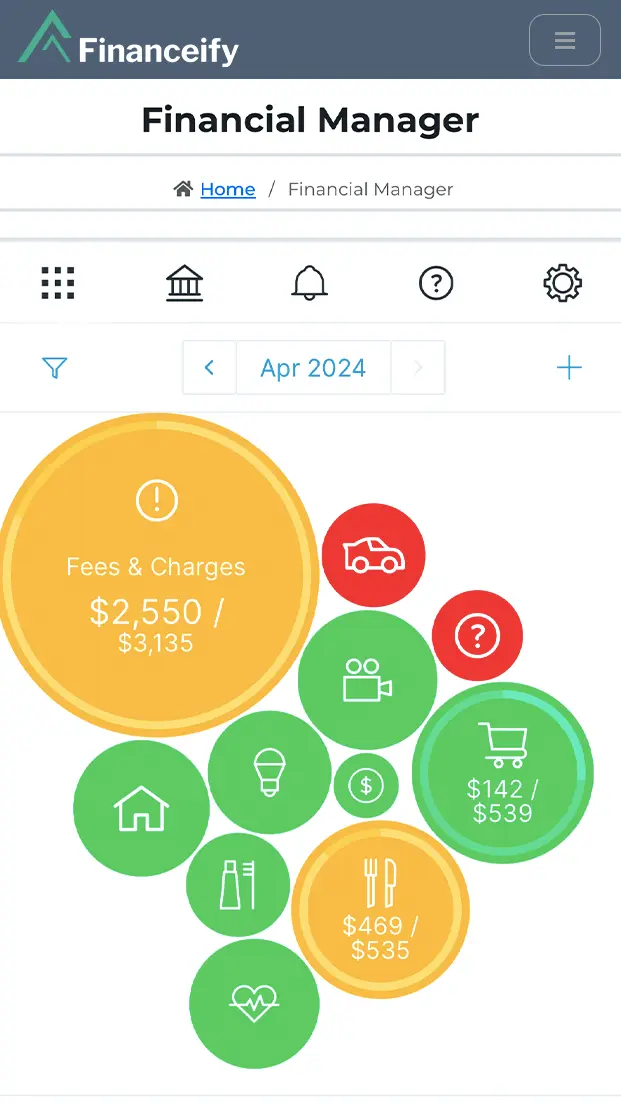
Task: Add a new entry with plus
Action: point(569,368)
